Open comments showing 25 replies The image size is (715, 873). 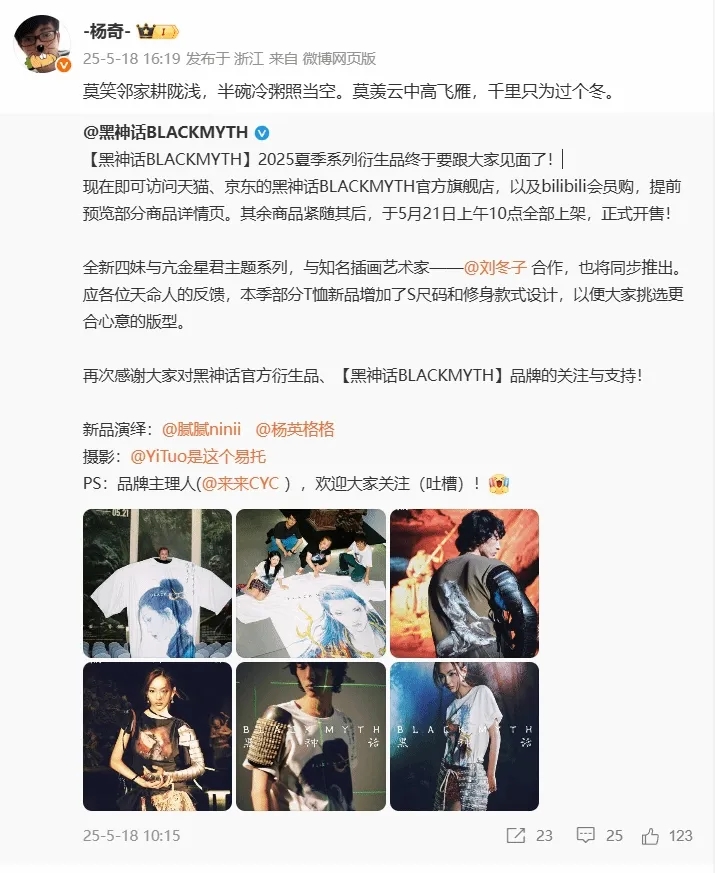(601, 835)
